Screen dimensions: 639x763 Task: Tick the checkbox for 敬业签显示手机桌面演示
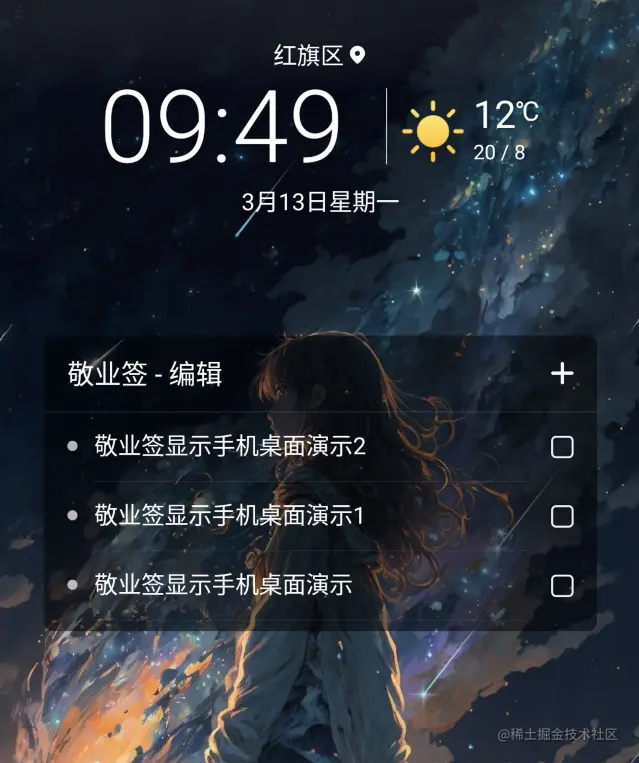(562, 586)
